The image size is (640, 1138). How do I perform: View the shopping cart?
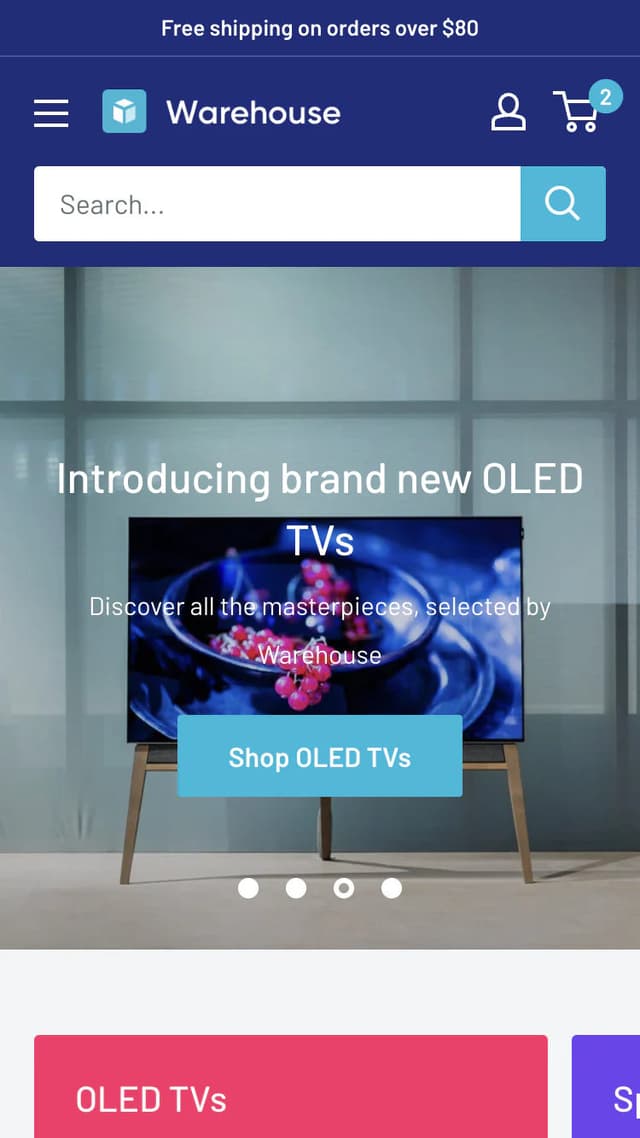(x=578, y=112)
